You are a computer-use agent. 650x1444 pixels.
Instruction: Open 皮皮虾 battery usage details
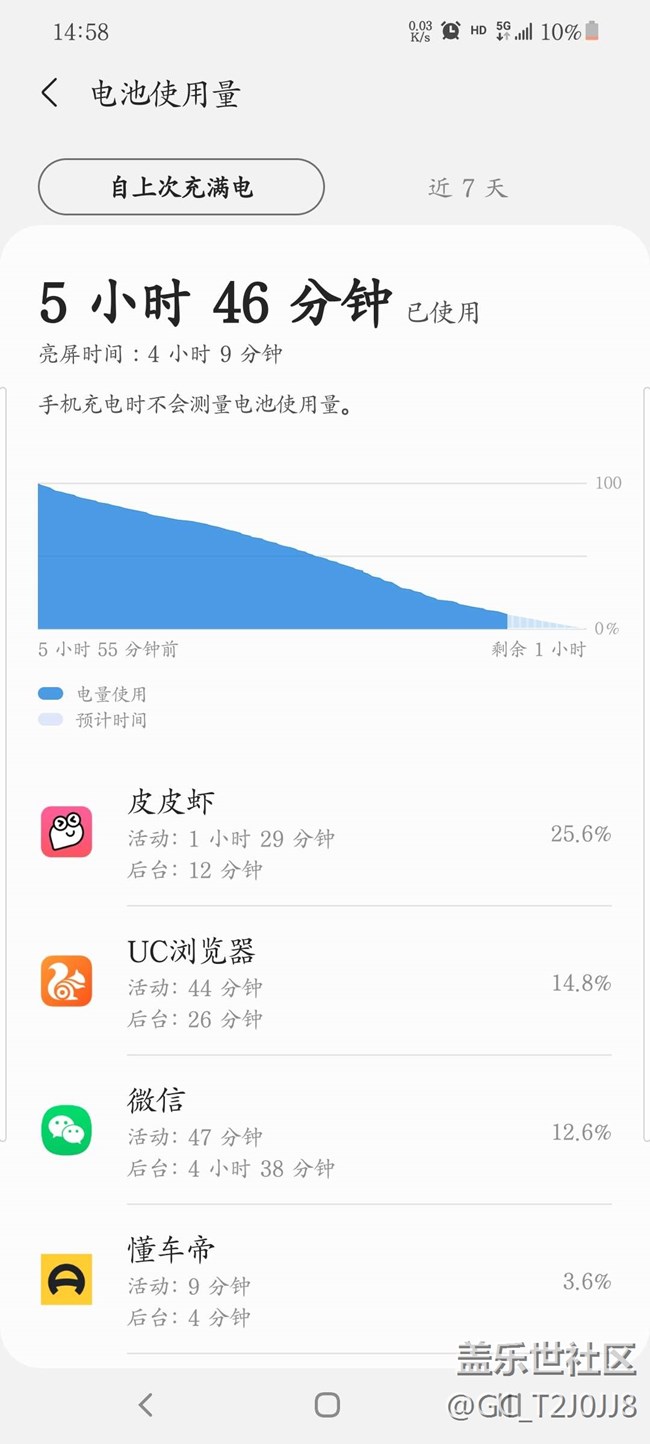(x=325, y=833)
